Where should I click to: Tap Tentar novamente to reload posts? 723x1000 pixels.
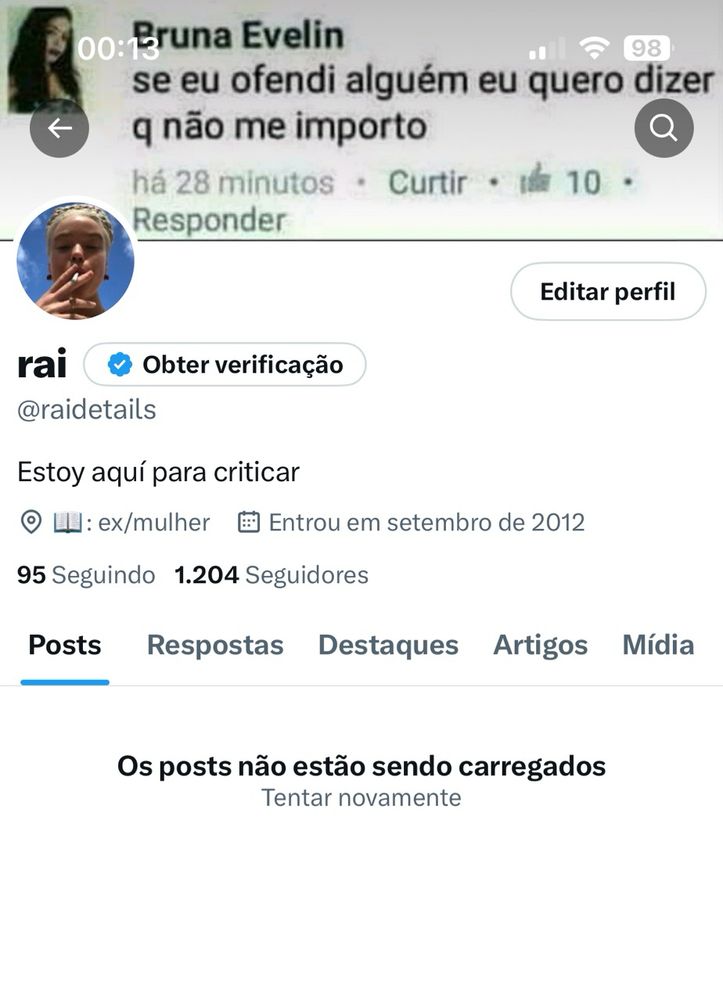click(x=361, y=798)
